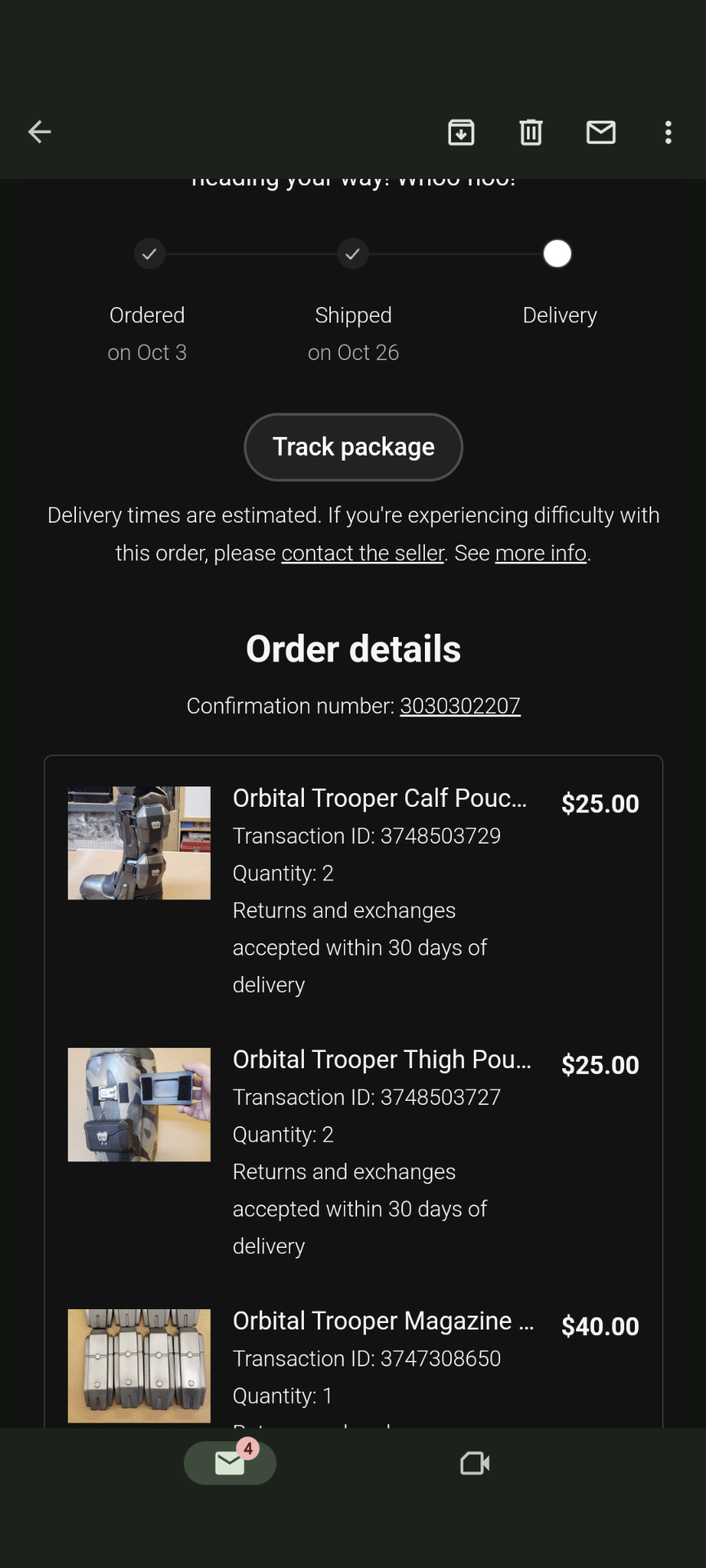This screenshot has width=706, height=1568.
Task: Follow the more info link
Action: 541,553
